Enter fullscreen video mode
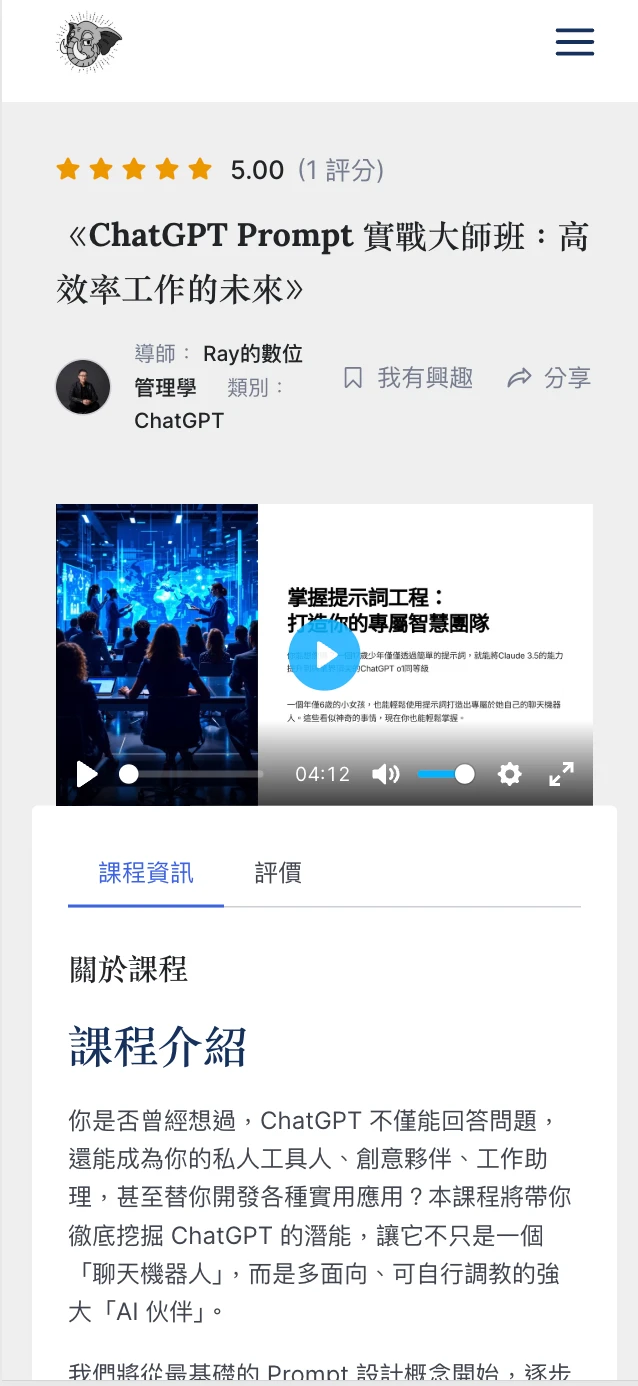 tap(562, 774)
